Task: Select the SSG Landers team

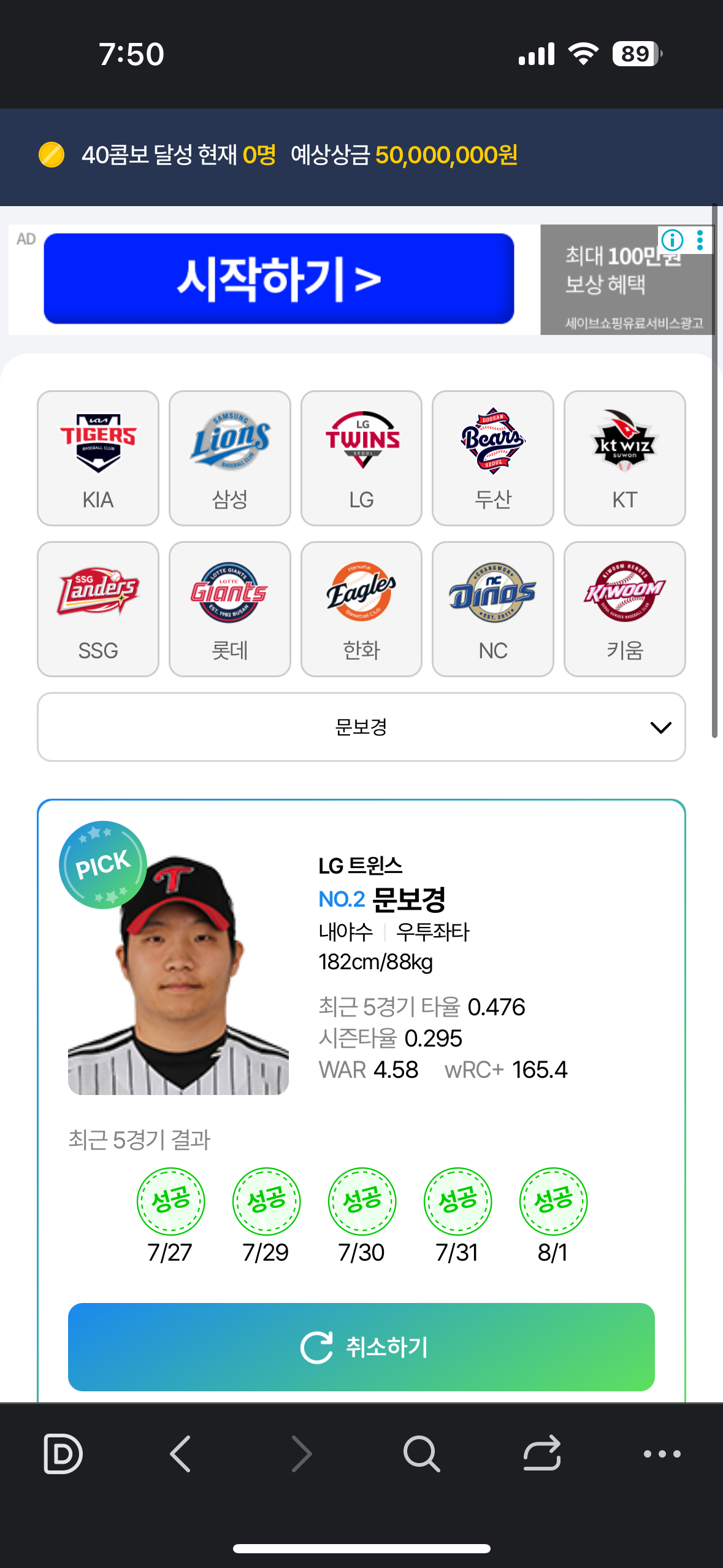Action: [x=98, y=609]
